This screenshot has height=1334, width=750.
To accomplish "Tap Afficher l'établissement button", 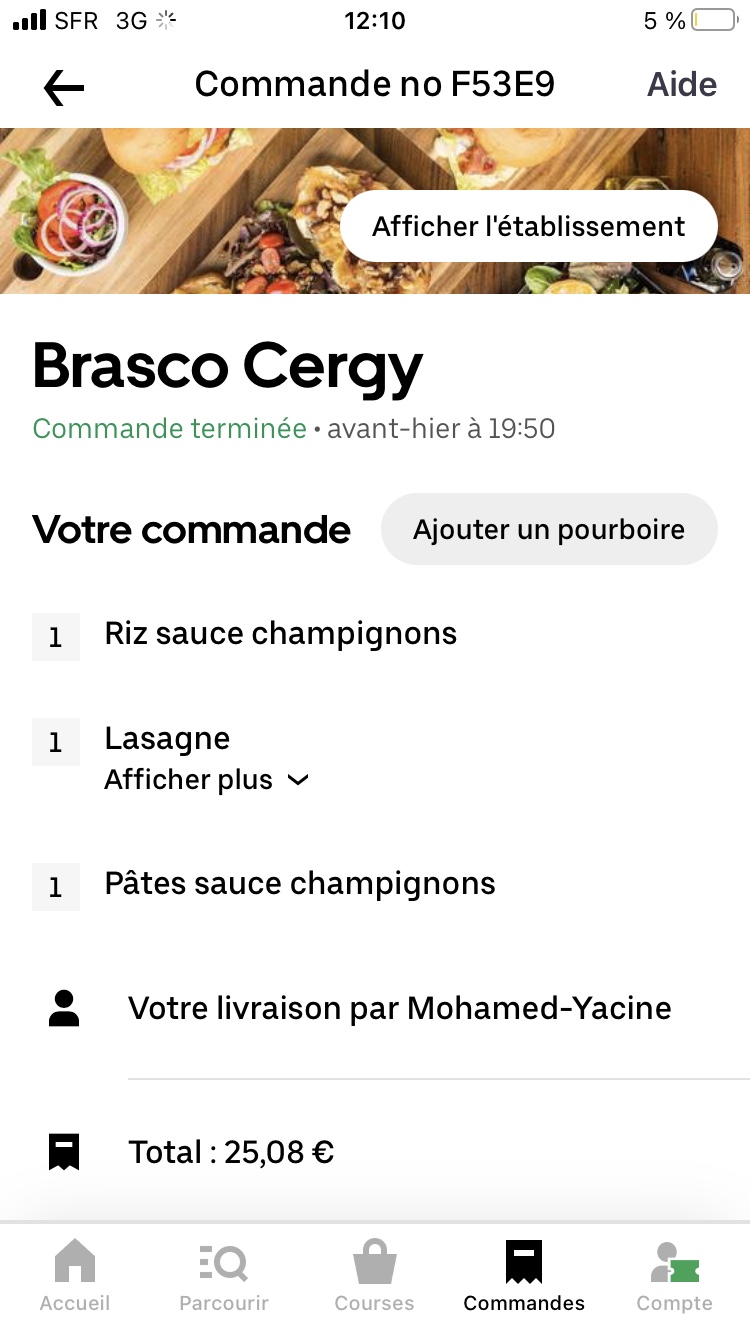I will [528, 226].
